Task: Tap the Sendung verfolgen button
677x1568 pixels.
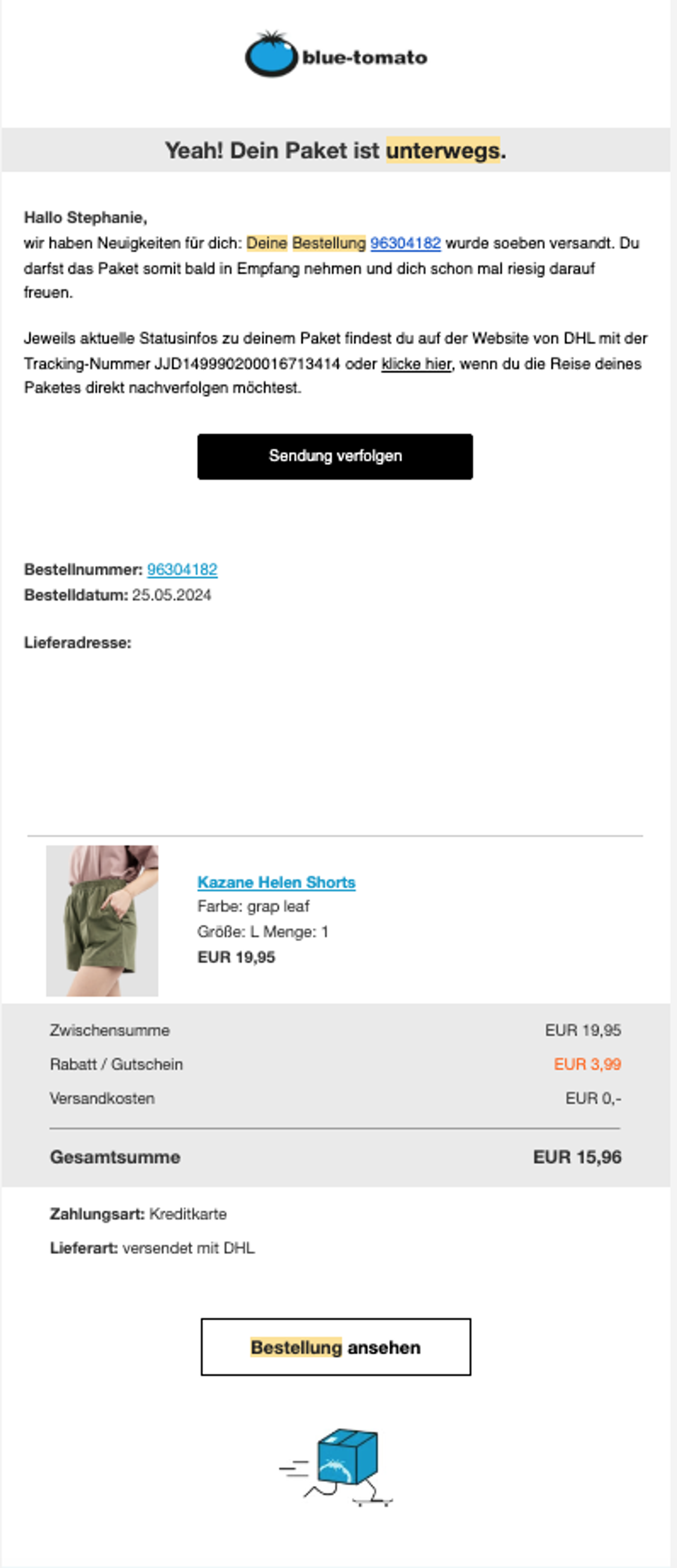Action: point(335,457)
